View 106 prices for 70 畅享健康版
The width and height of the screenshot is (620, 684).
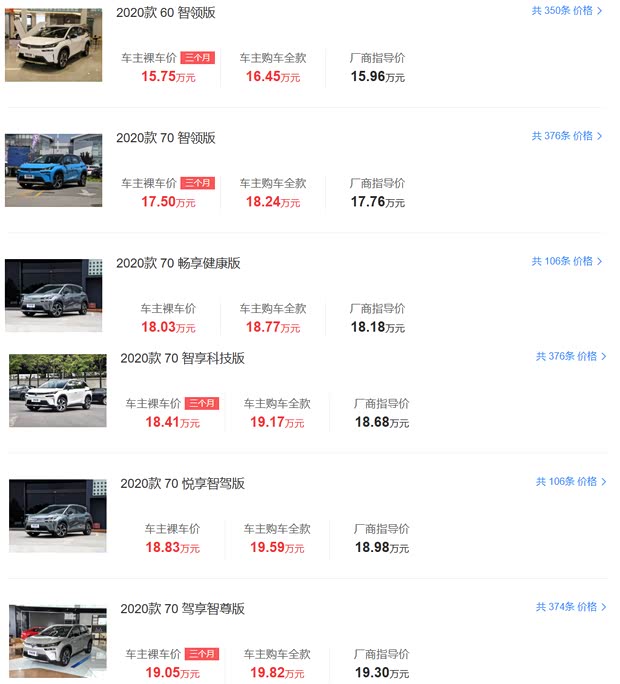(567, 261)
